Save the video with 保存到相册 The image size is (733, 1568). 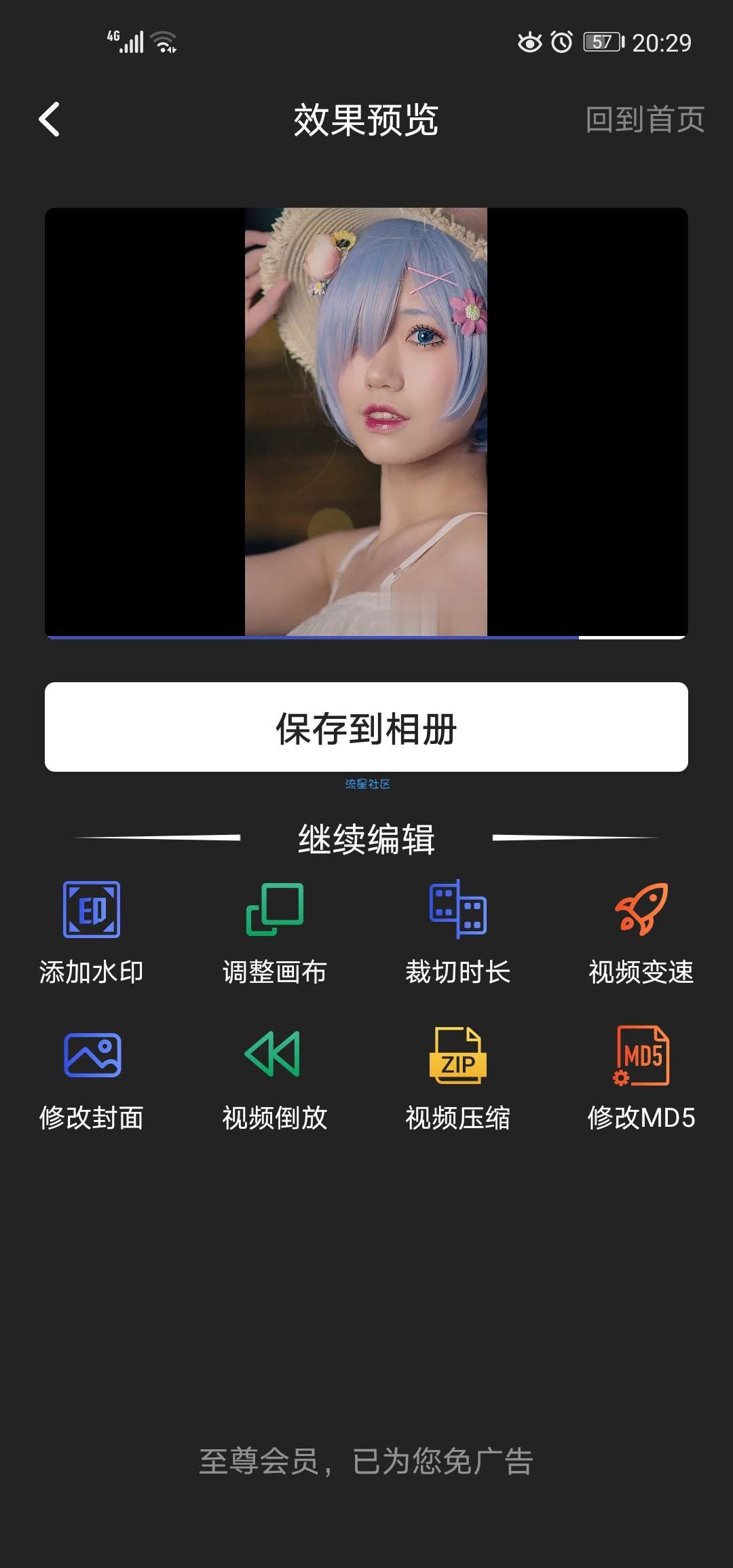(x=366, y=727)
